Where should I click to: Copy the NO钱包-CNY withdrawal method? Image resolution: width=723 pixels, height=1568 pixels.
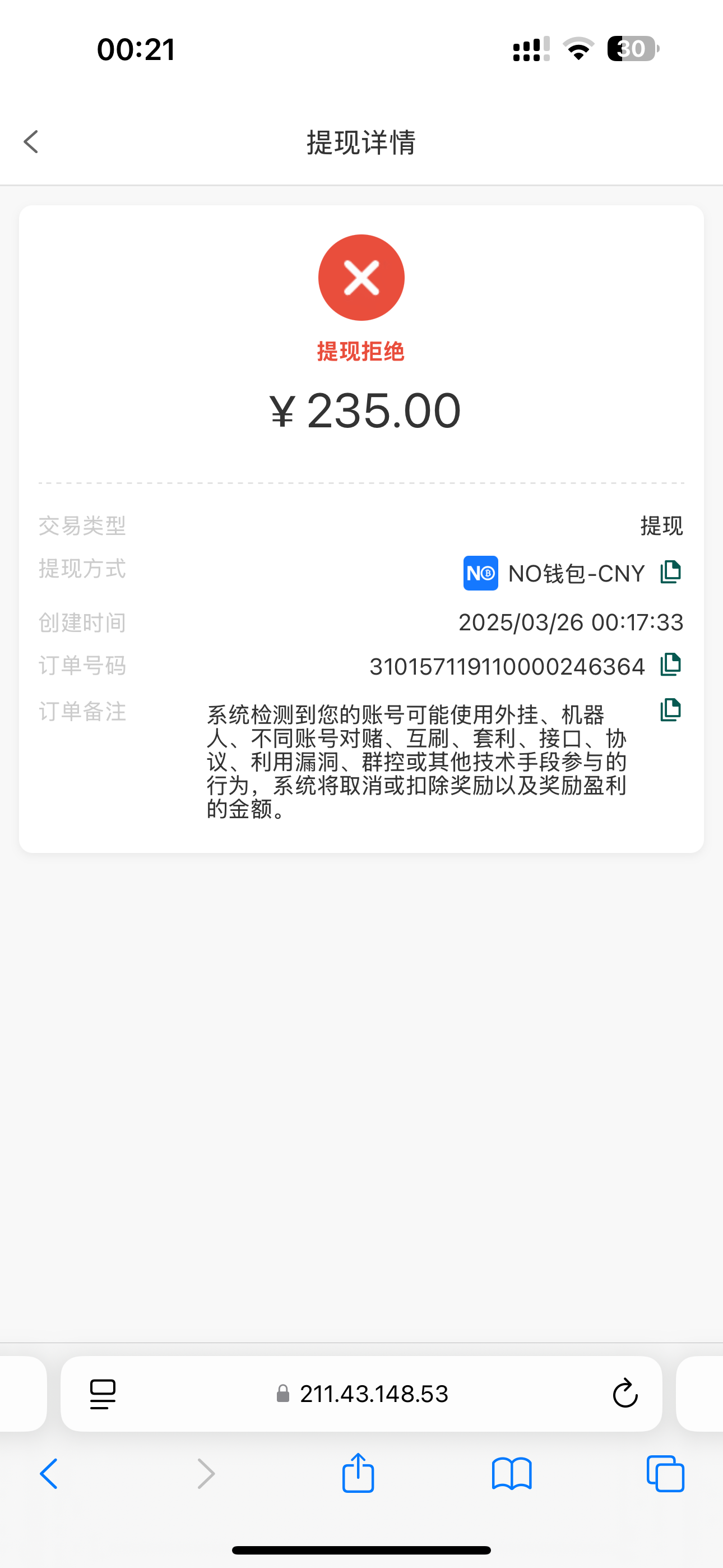coord(669,572)
